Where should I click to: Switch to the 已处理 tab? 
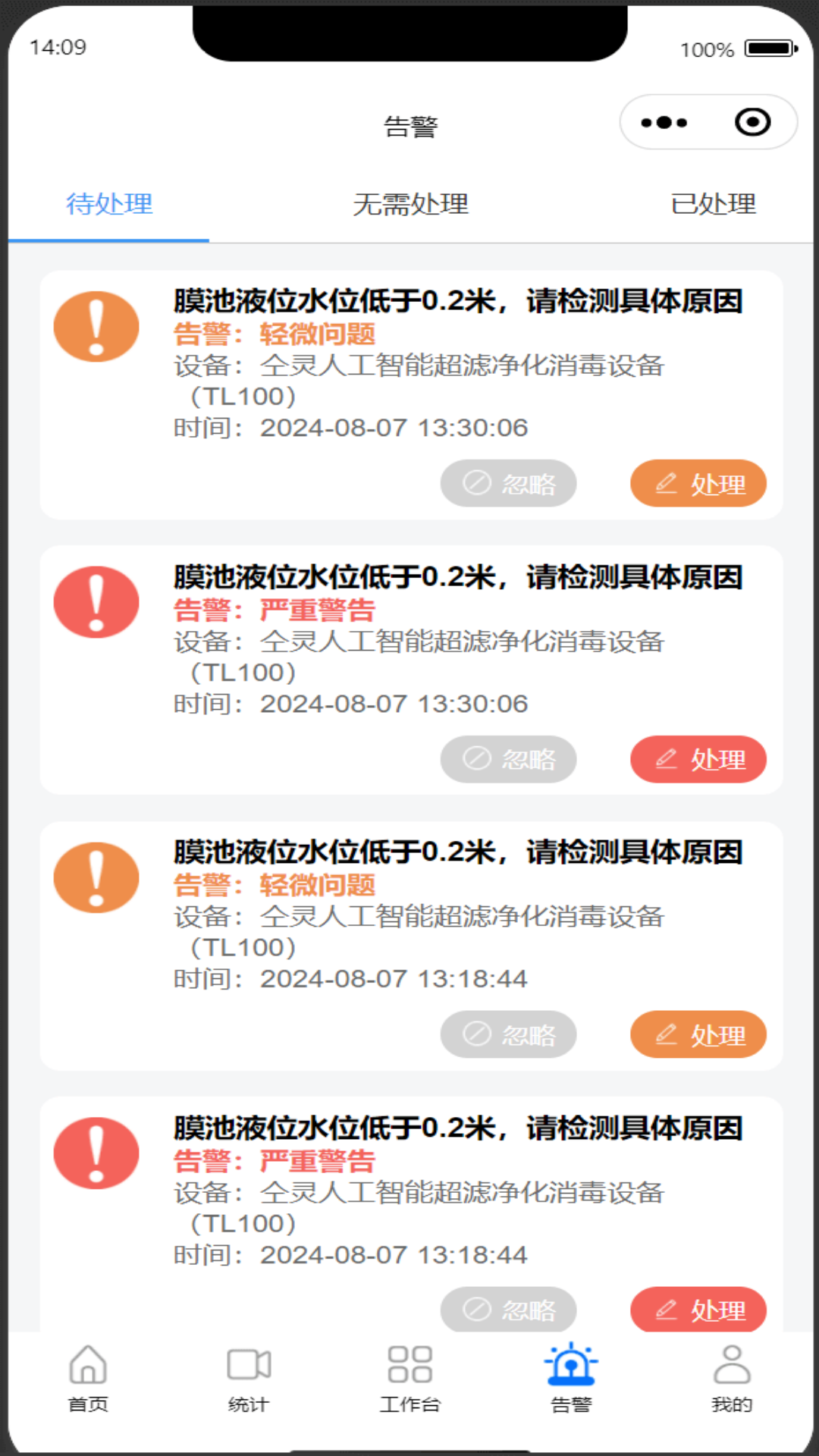(713, 204)
